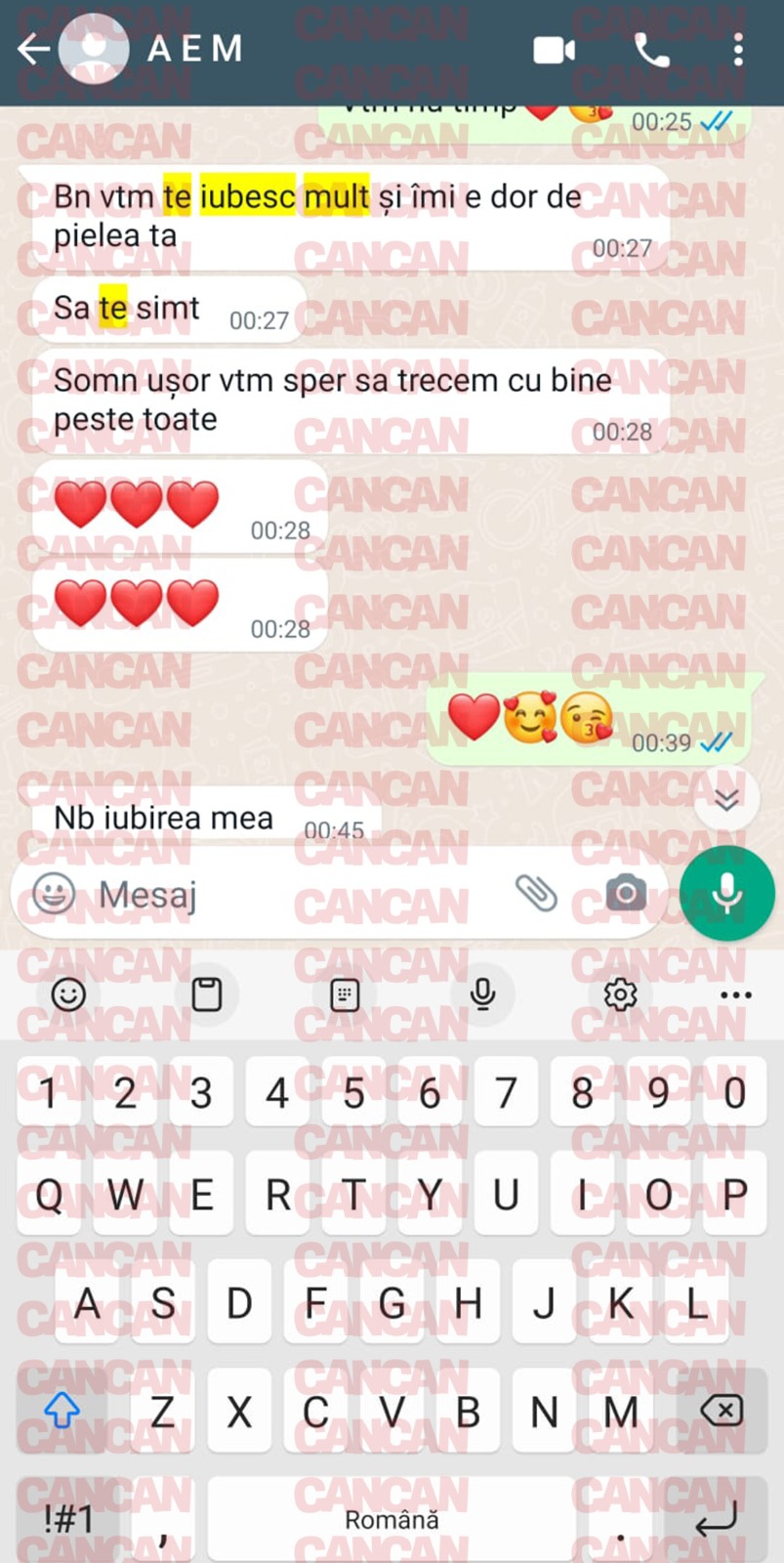The width and height of the screenshot is (784, 1563).
Task: Start a voice call with AEM
Action: coord(652,50)
